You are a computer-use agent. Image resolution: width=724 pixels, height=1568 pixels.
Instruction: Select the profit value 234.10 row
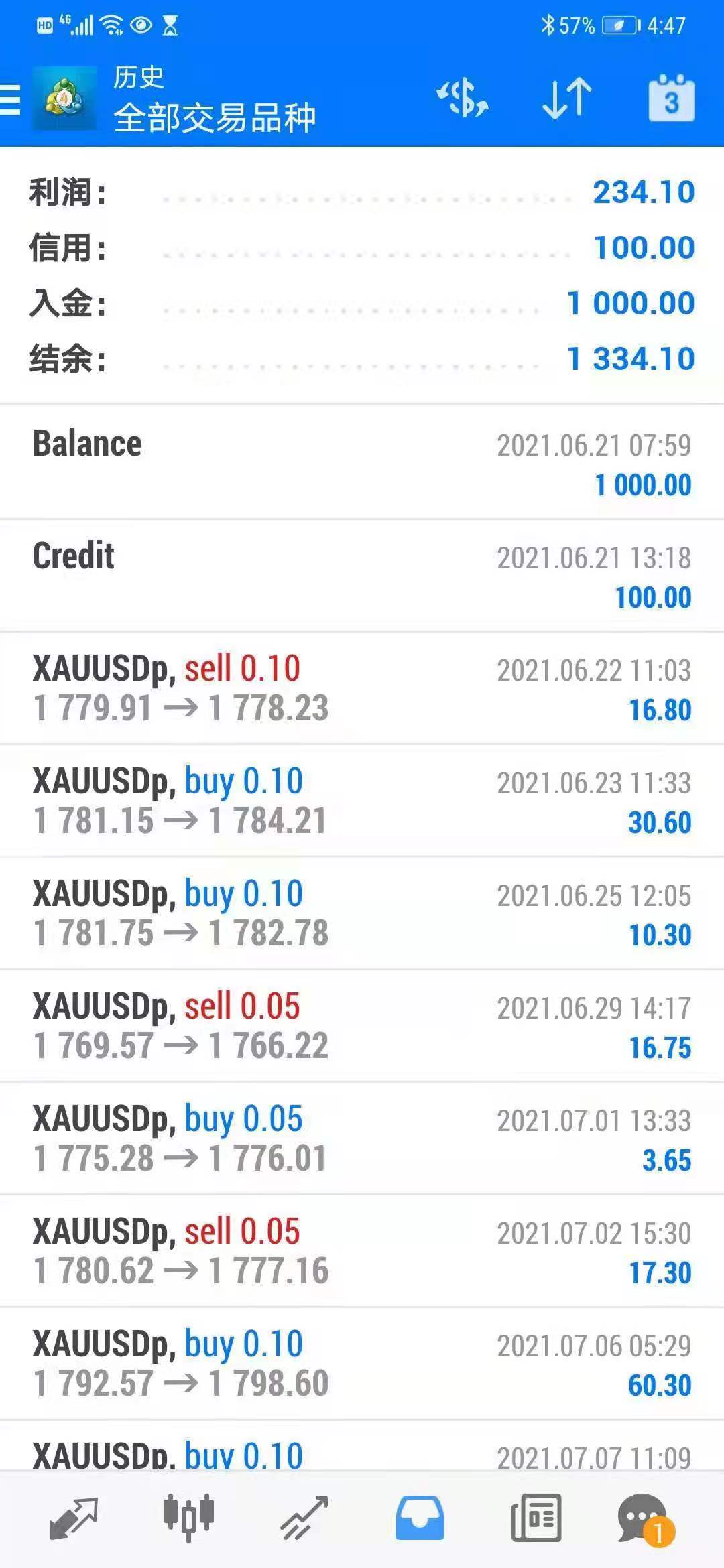point(362,193)
